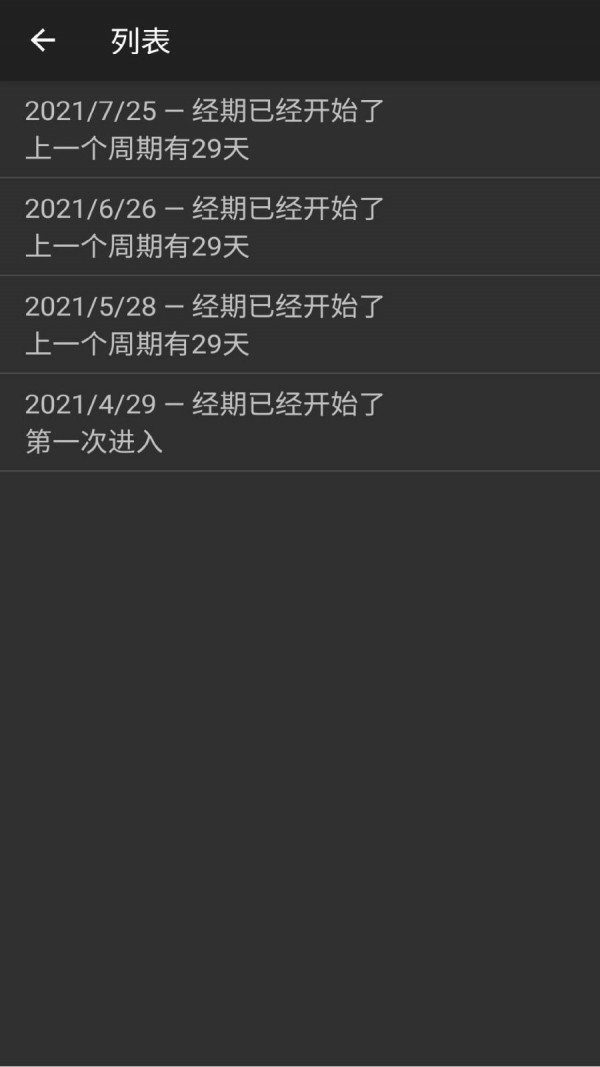Open the 2021/7/25 period entry

click(x=300, y=130)
